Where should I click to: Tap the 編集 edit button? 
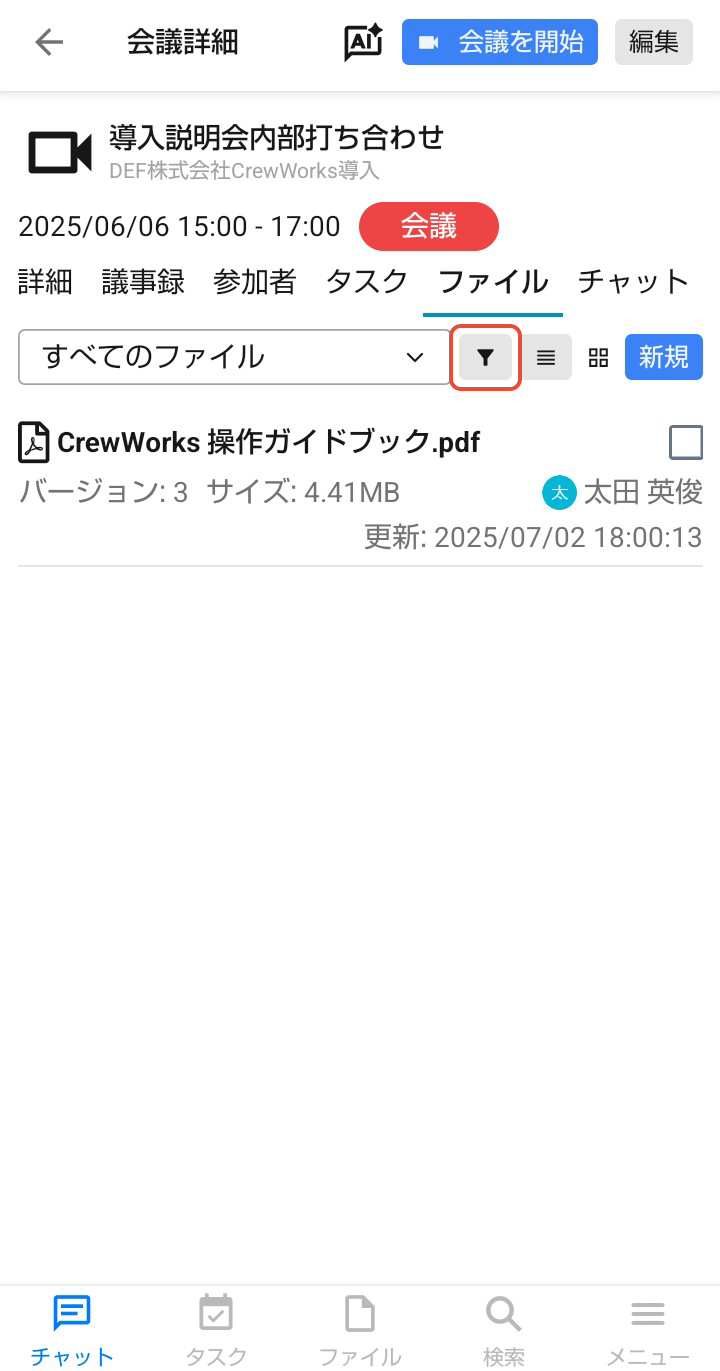click(654, 42)
